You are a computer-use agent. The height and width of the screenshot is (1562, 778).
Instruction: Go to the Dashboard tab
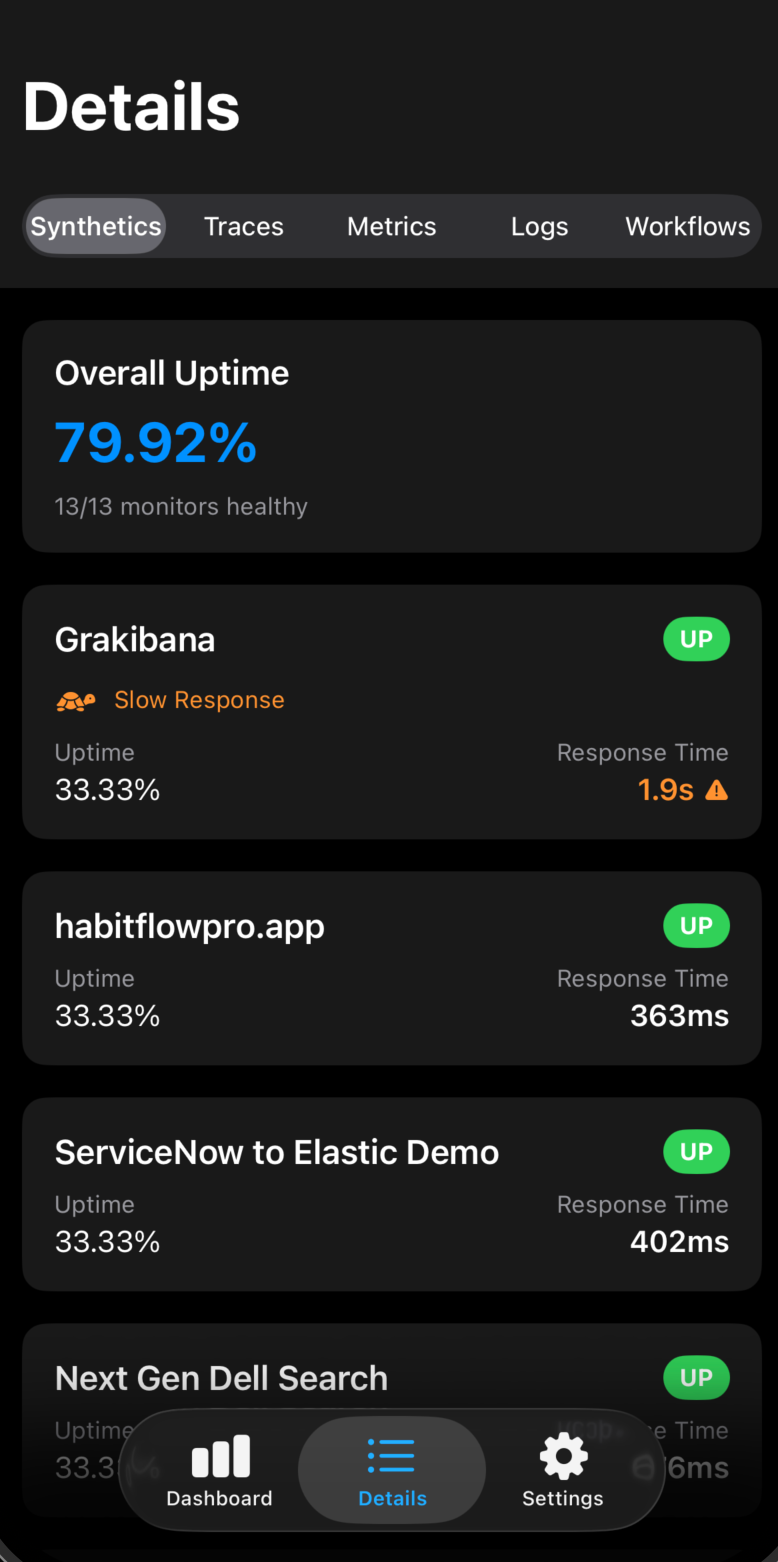219,1471
